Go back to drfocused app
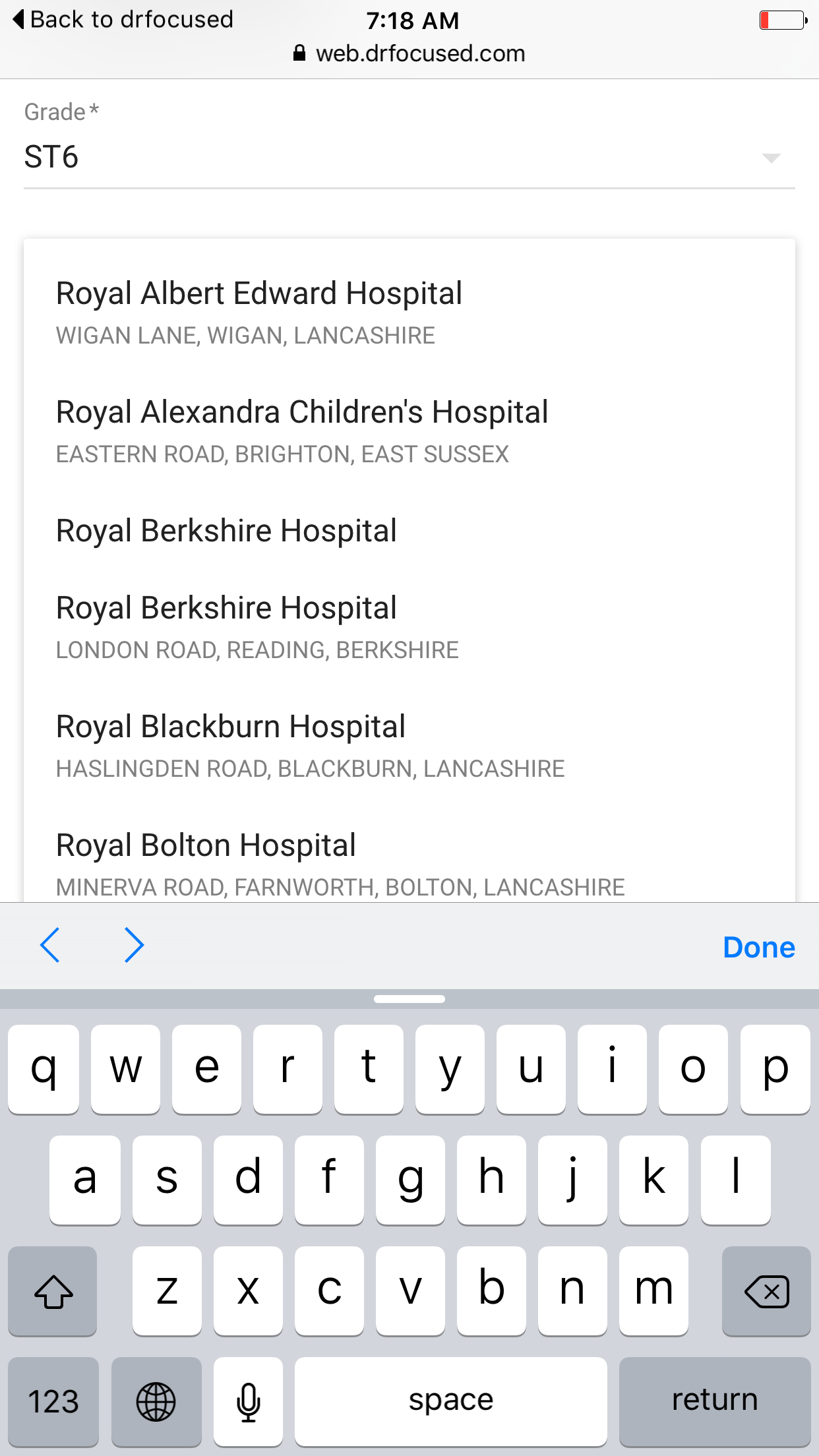The height and width of the screenshot is (1456, 819). 123,19
